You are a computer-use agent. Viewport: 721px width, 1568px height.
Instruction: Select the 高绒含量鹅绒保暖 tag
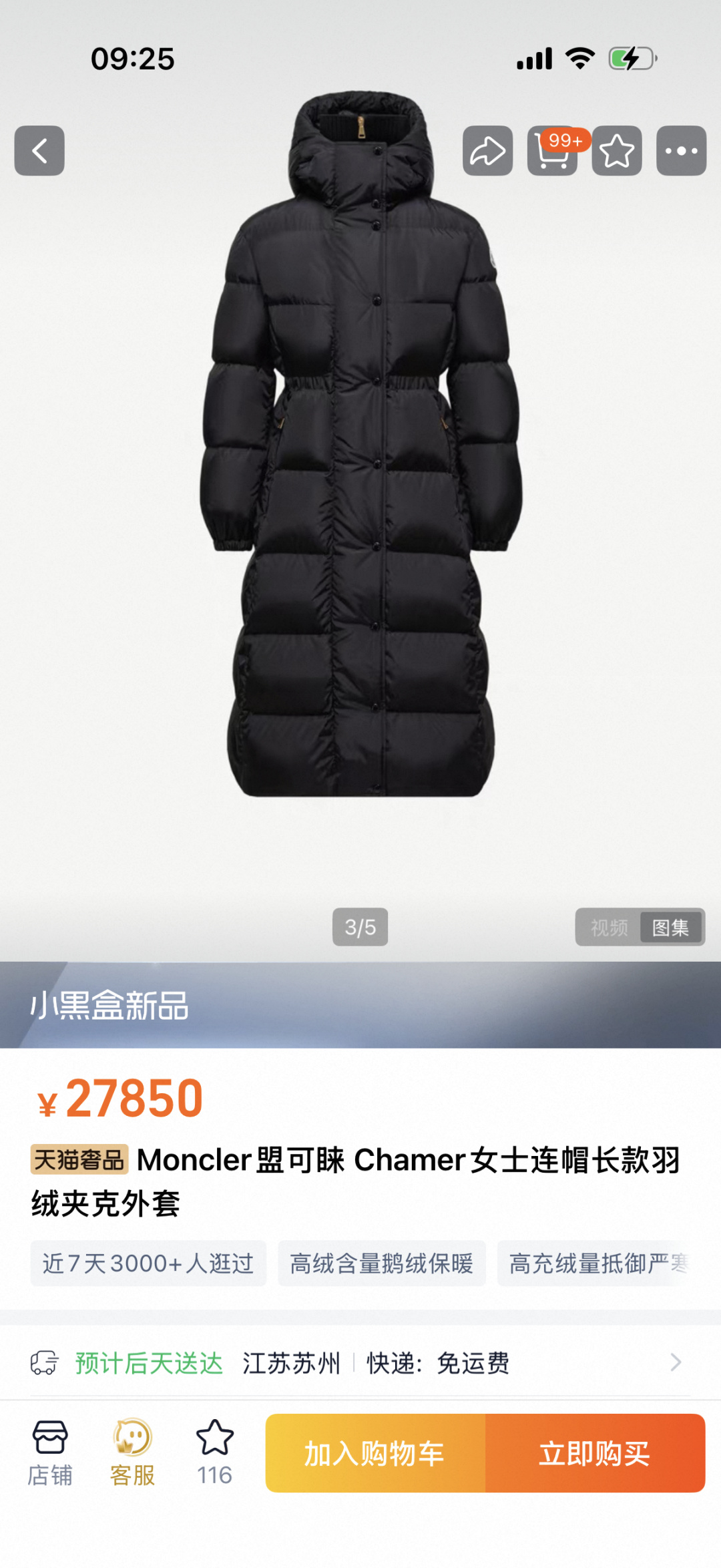coord(381,1263)
